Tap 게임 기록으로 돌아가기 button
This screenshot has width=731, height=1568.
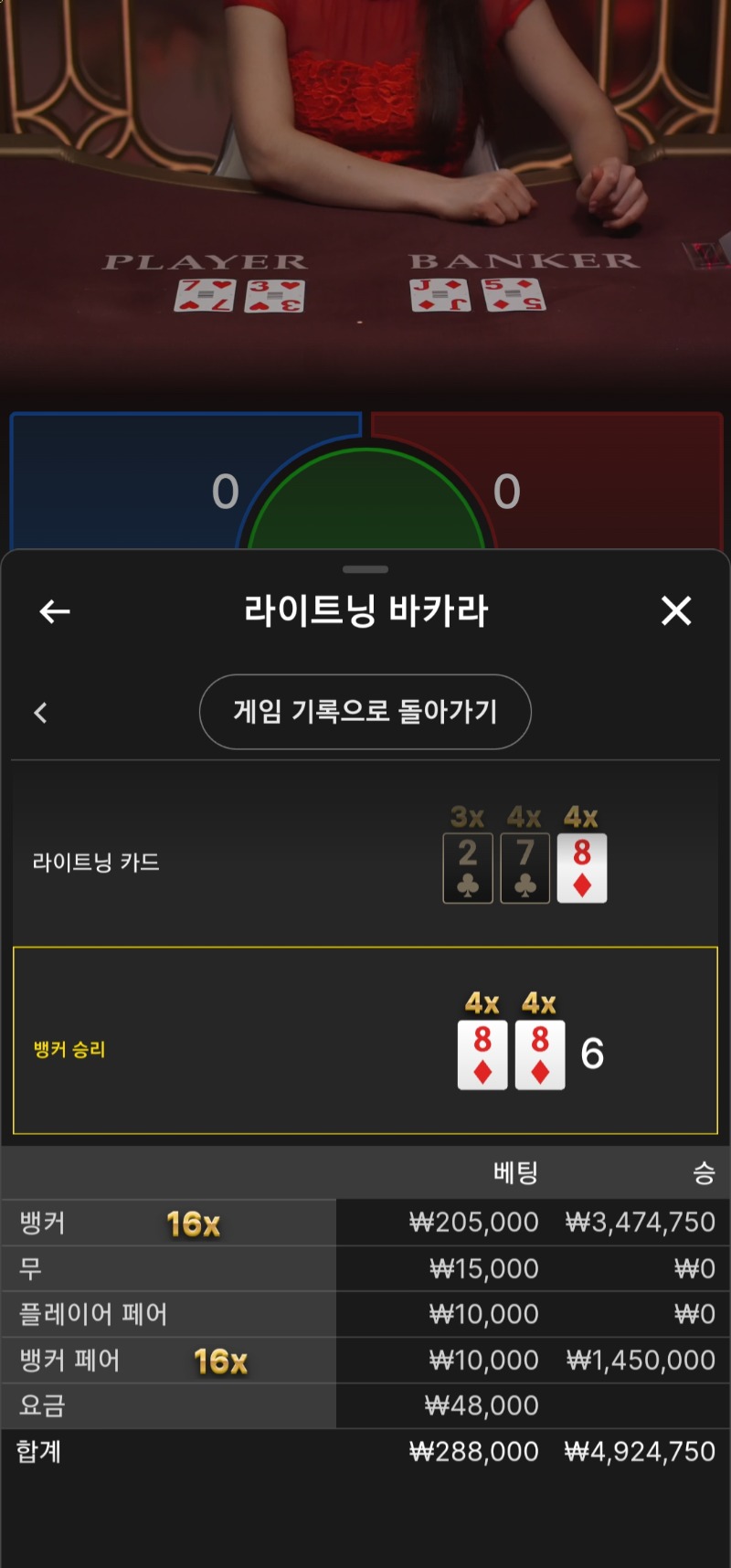(x=365, y=712)
